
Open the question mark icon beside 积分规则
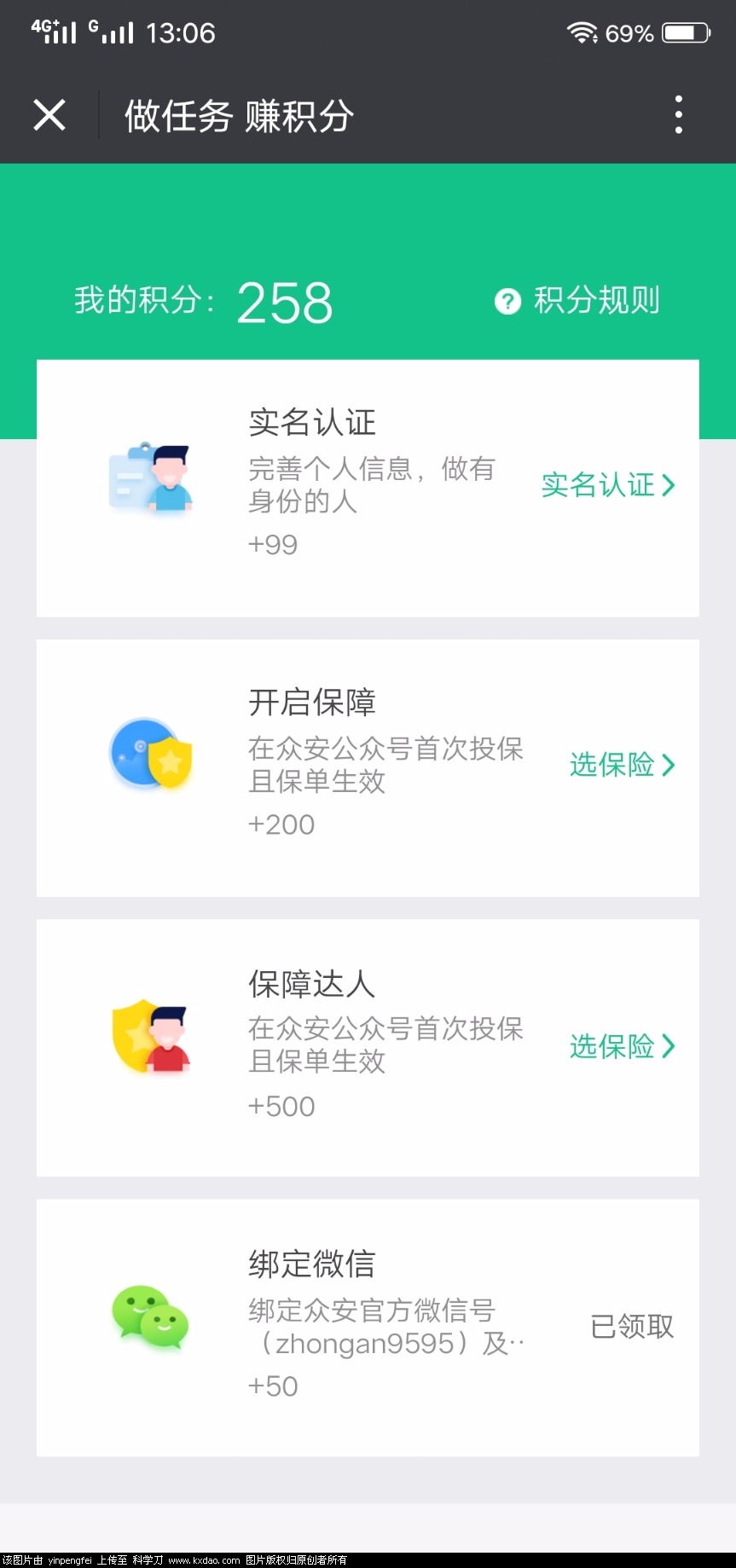tap(507, 301)
